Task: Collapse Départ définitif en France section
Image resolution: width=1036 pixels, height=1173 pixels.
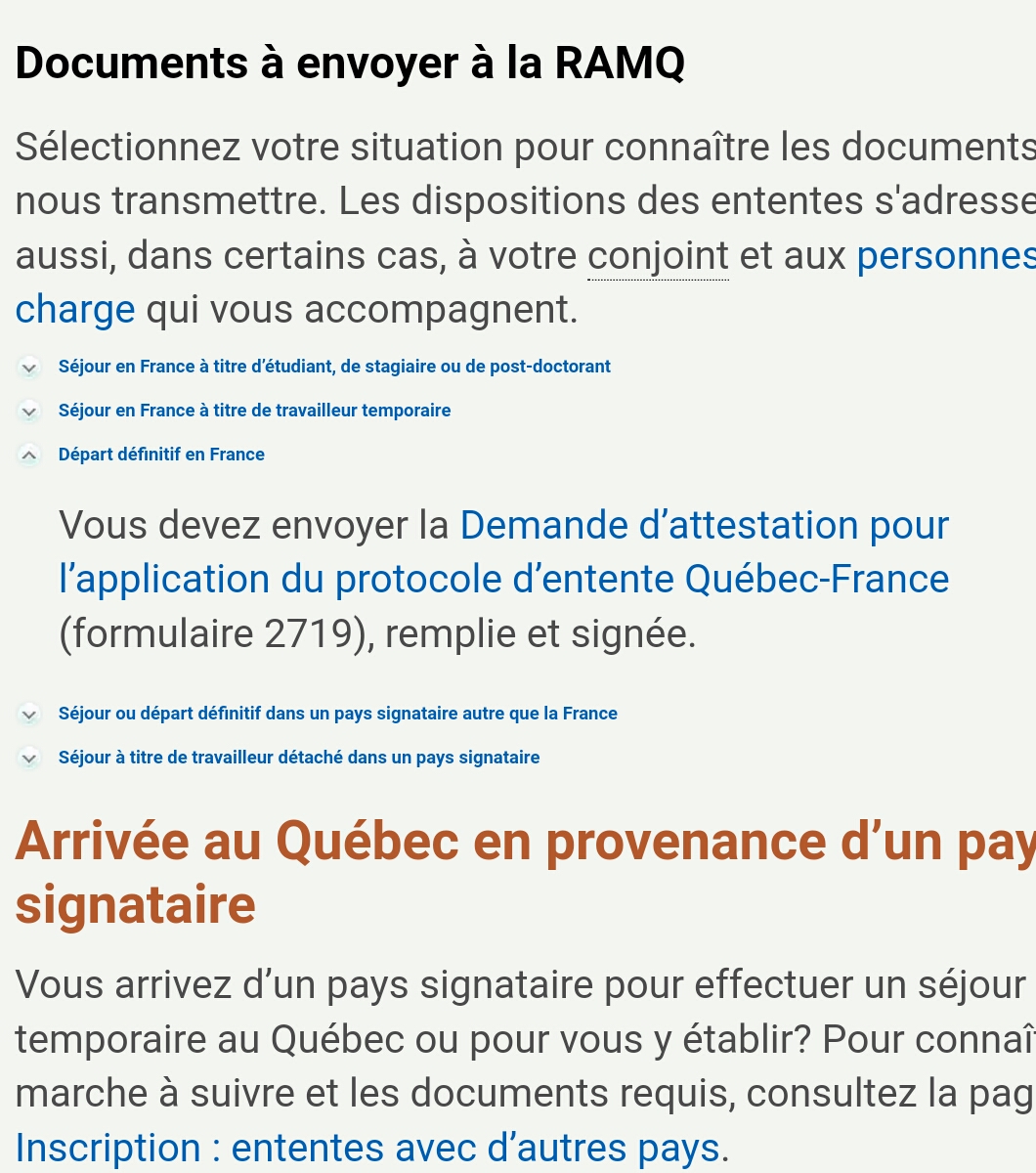Action: (x=161, y=455)
